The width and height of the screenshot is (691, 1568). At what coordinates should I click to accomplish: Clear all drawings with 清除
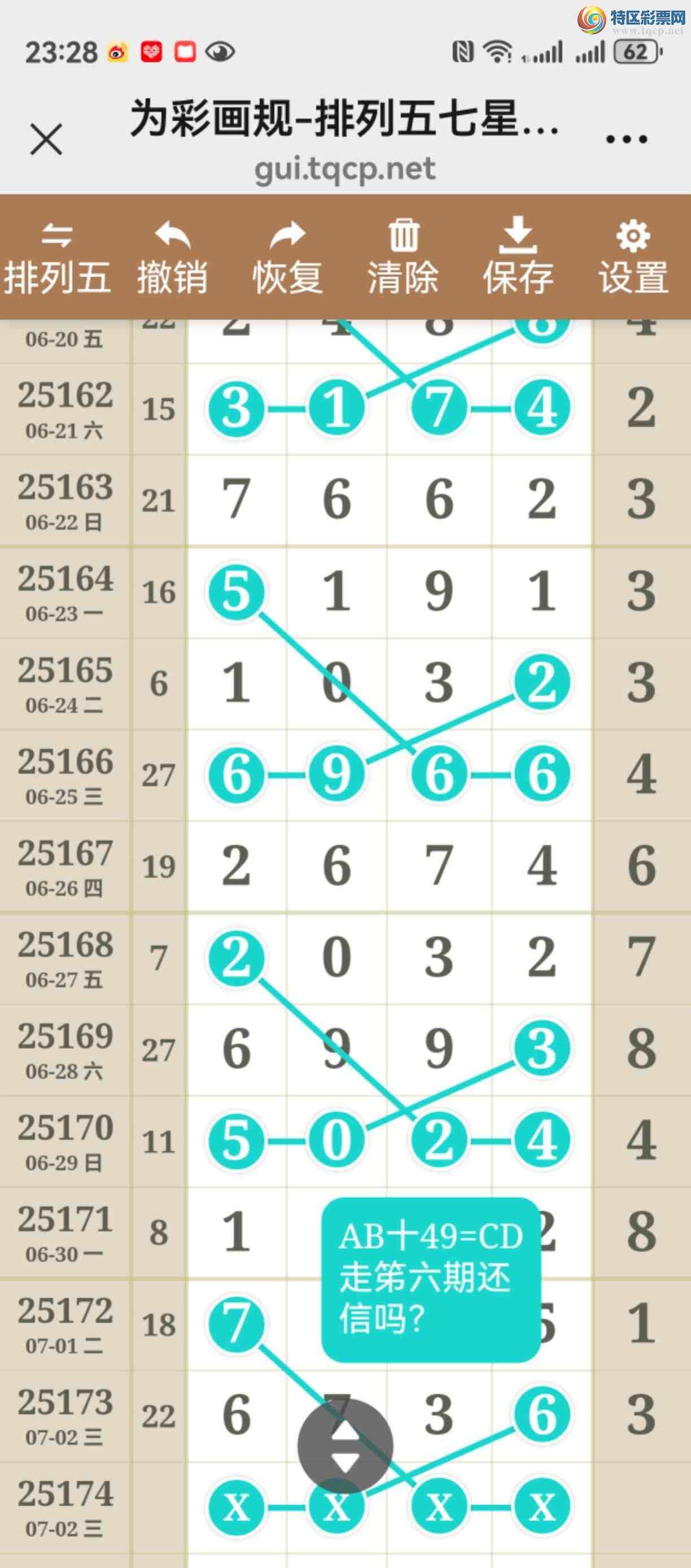pyautogui.click(x=403, y=258)
